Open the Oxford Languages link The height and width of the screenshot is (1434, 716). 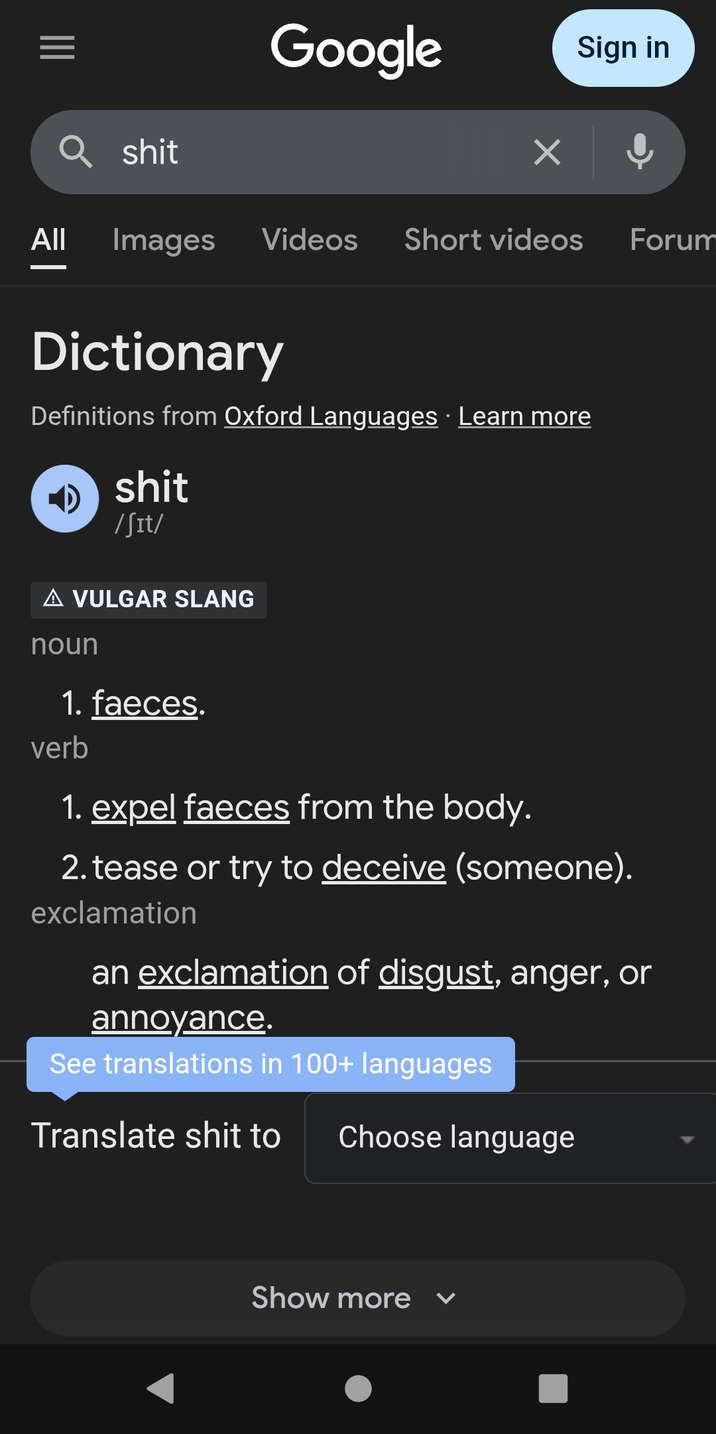pyautogui.click(x=330, y=416)
